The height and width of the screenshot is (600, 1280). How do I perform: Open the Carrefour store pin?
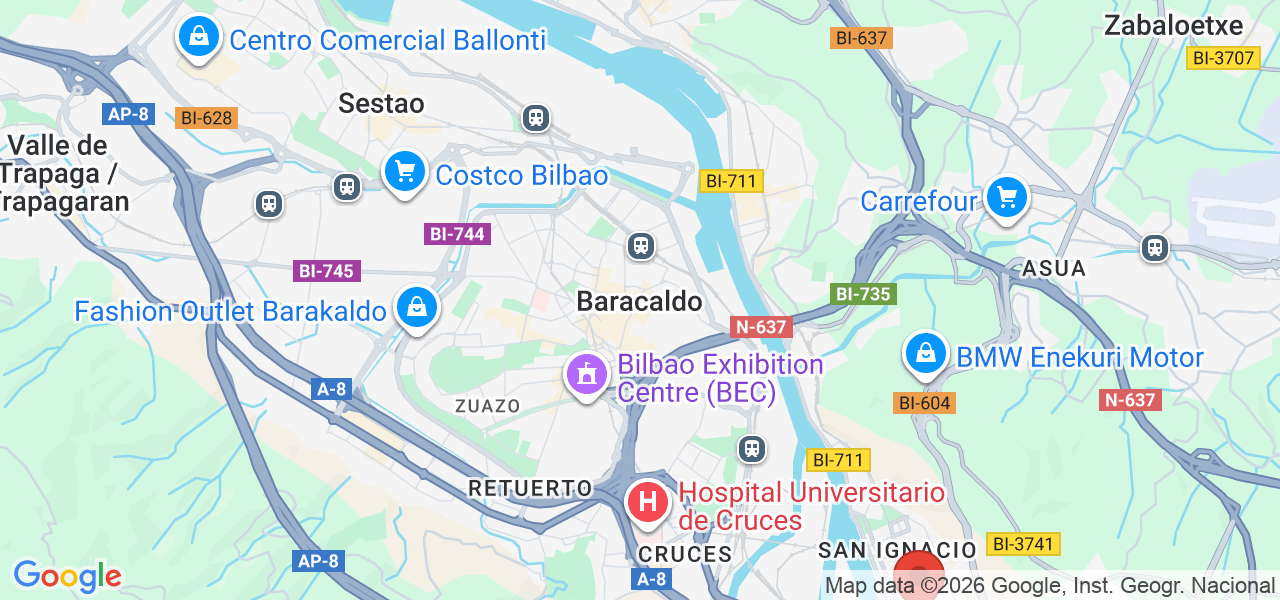1006,197
